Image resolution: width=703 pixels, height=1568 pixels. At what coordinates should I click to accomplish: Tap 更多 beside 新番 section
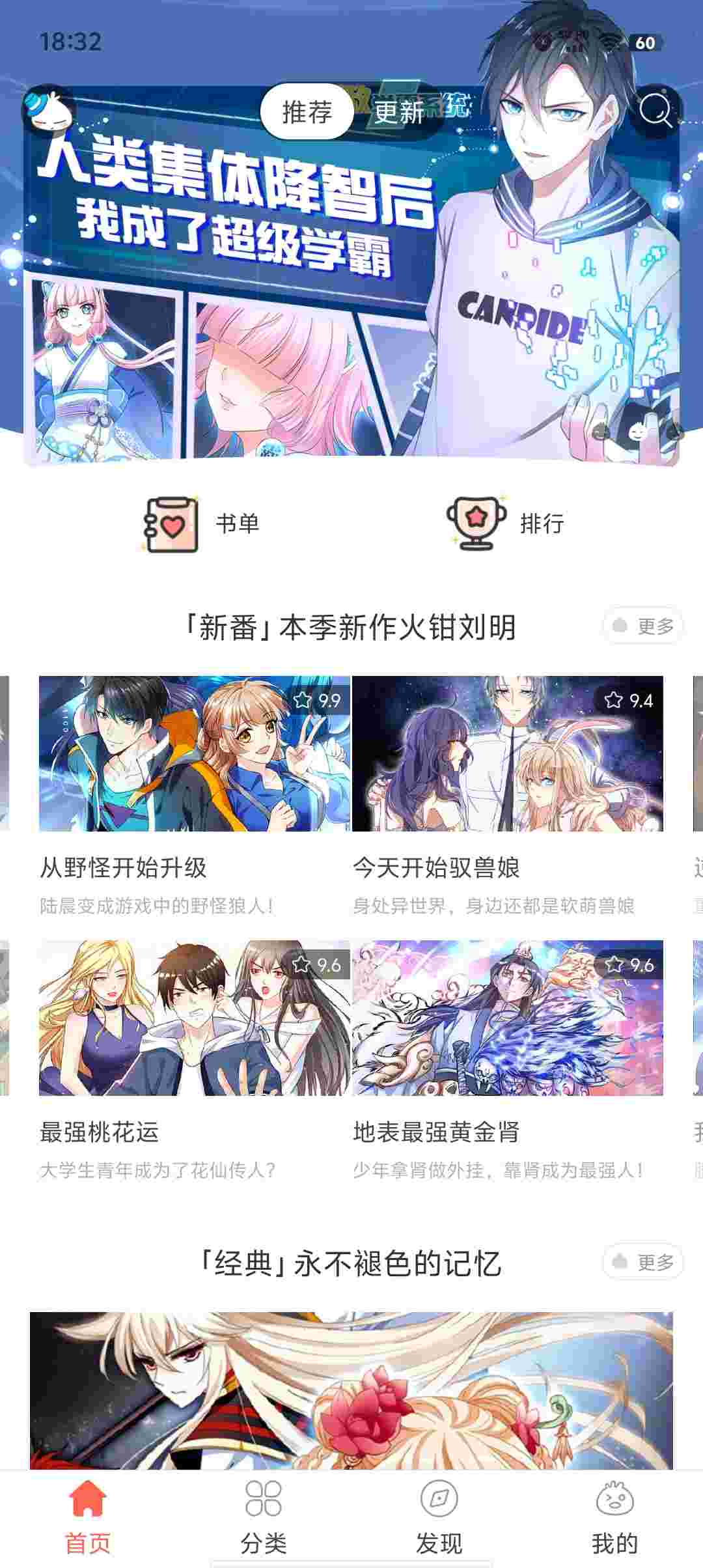coord(643,626)
